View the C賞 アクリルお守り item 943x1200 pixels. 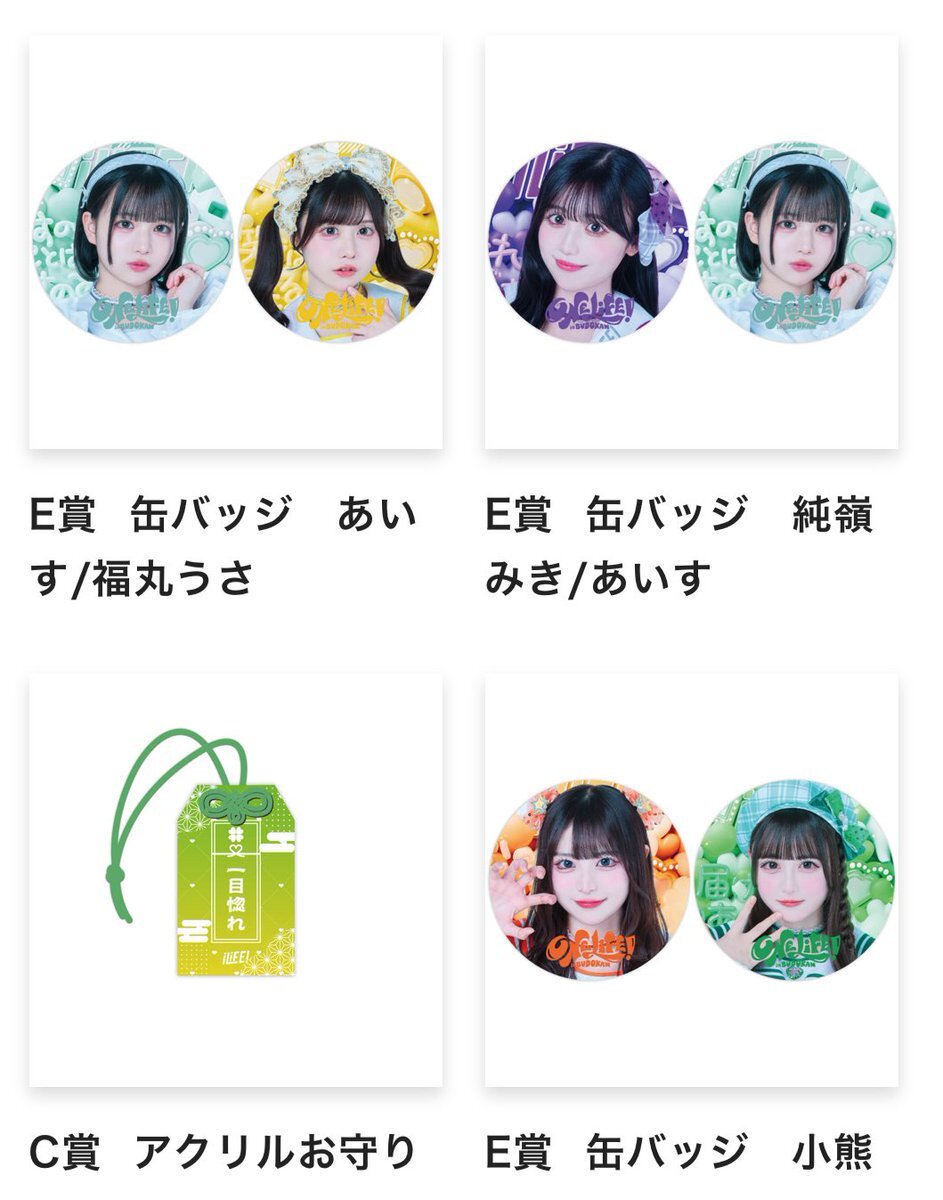click(235, 880)
